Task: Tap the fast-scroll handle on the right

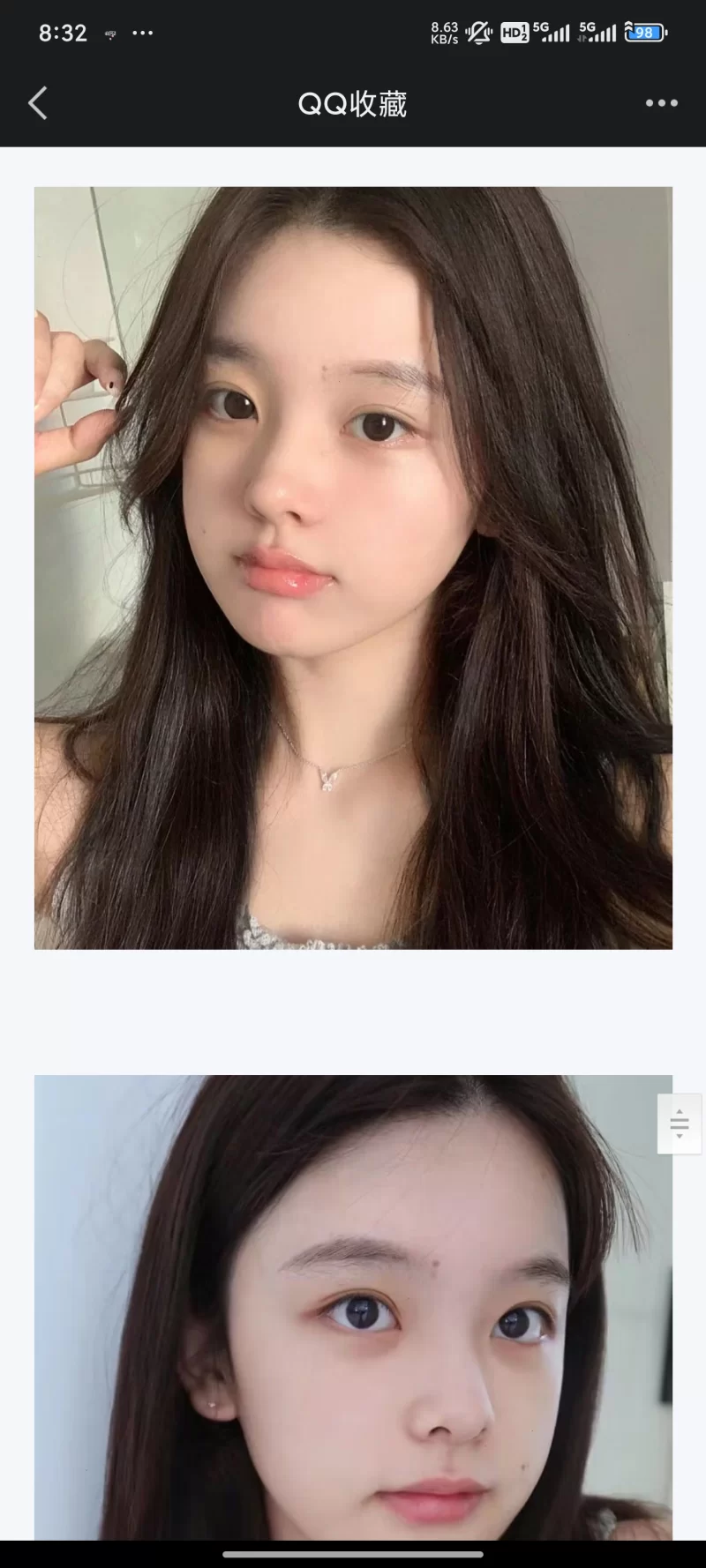Action: pyautogui.click(x=679, y=1124)
